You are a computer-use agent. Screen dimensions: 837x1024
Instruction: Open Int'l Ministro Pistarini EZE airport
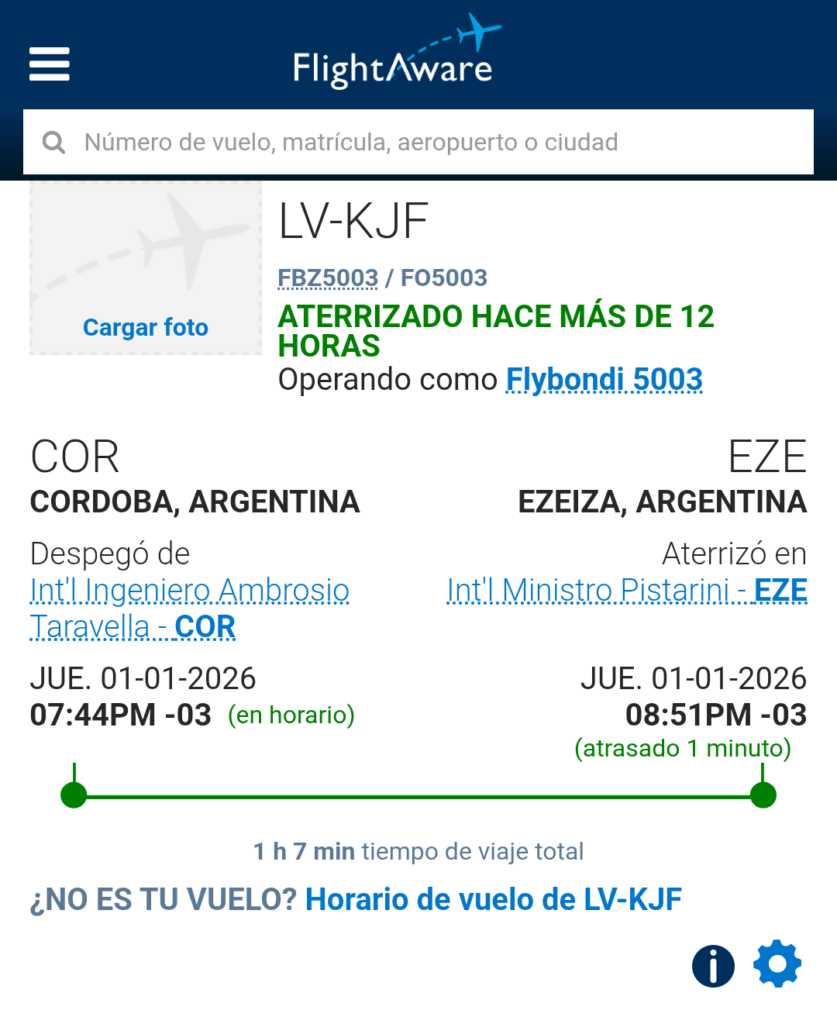[626, 591]
